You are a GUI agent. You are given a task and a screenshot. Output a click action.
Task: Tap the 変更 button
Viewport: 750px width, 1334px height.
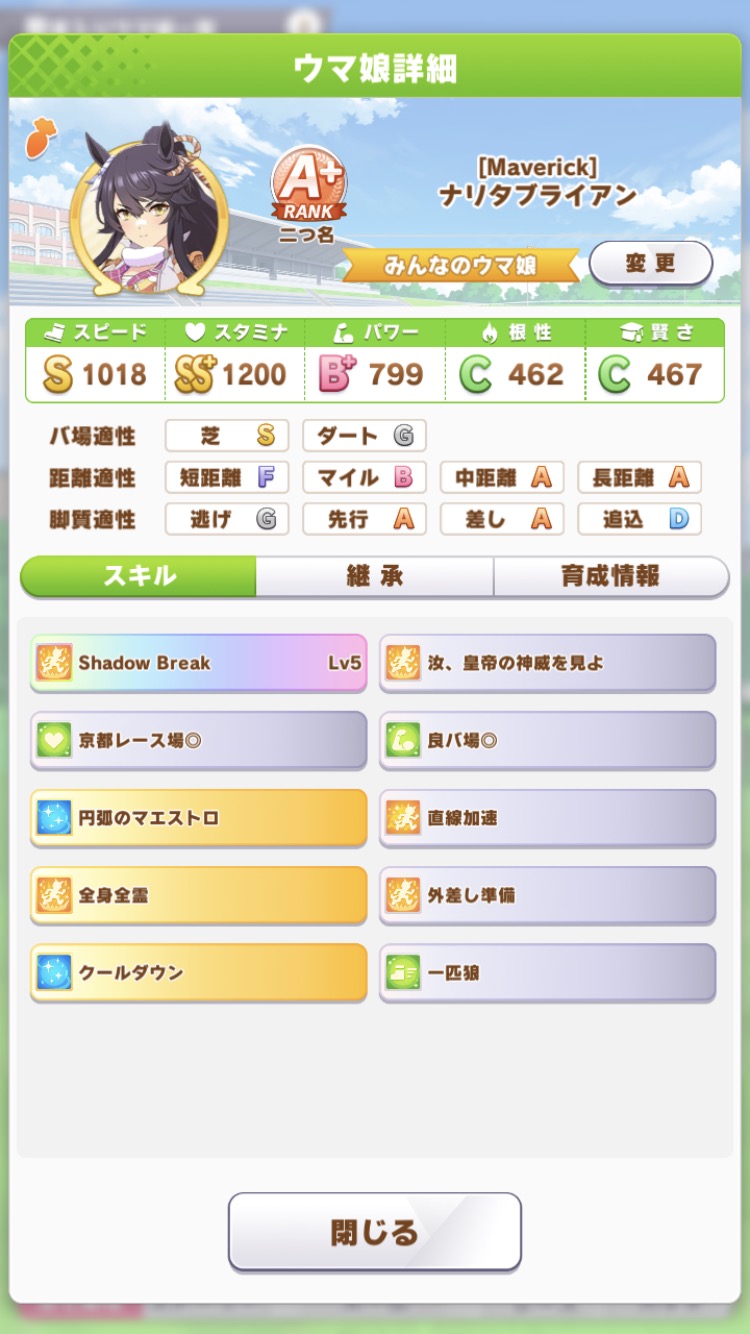pos(650,264)
